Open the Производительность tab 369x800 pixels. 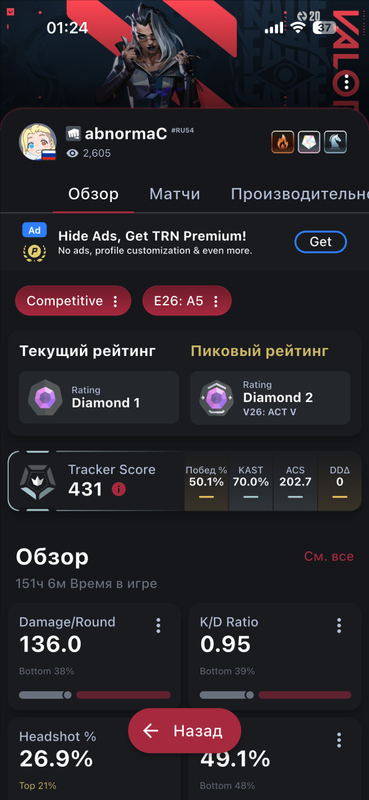point(300,194)
